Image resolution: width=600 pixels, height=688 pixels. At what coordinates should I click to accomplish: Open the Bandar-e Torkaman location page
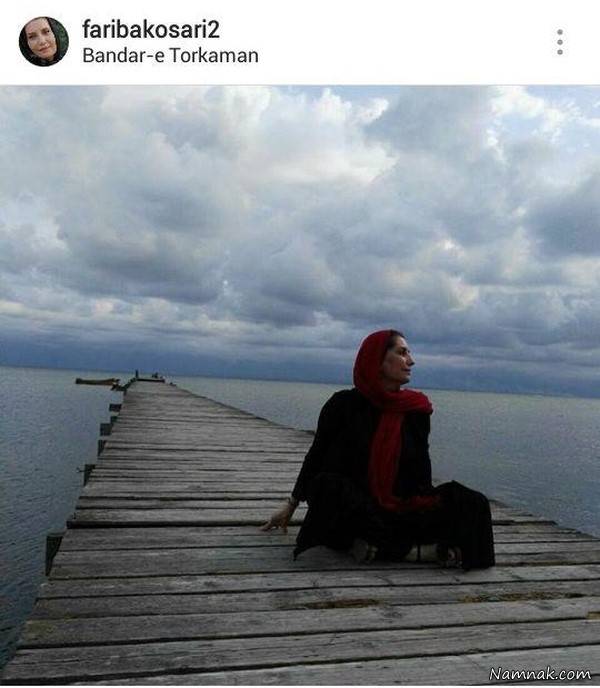click(170, 56)
